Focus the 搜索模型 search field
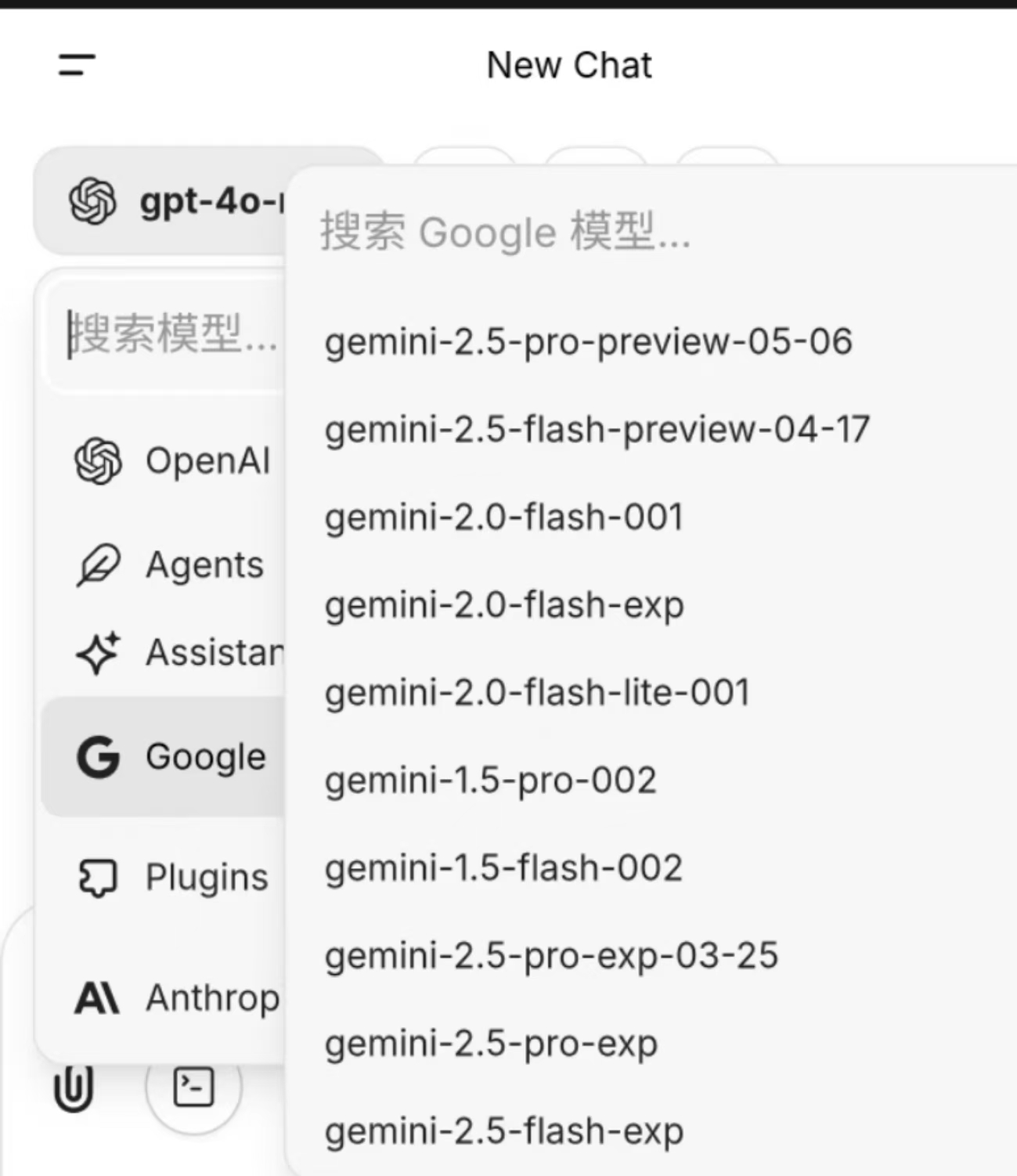1017x1176 pixels. pos(172,334)
